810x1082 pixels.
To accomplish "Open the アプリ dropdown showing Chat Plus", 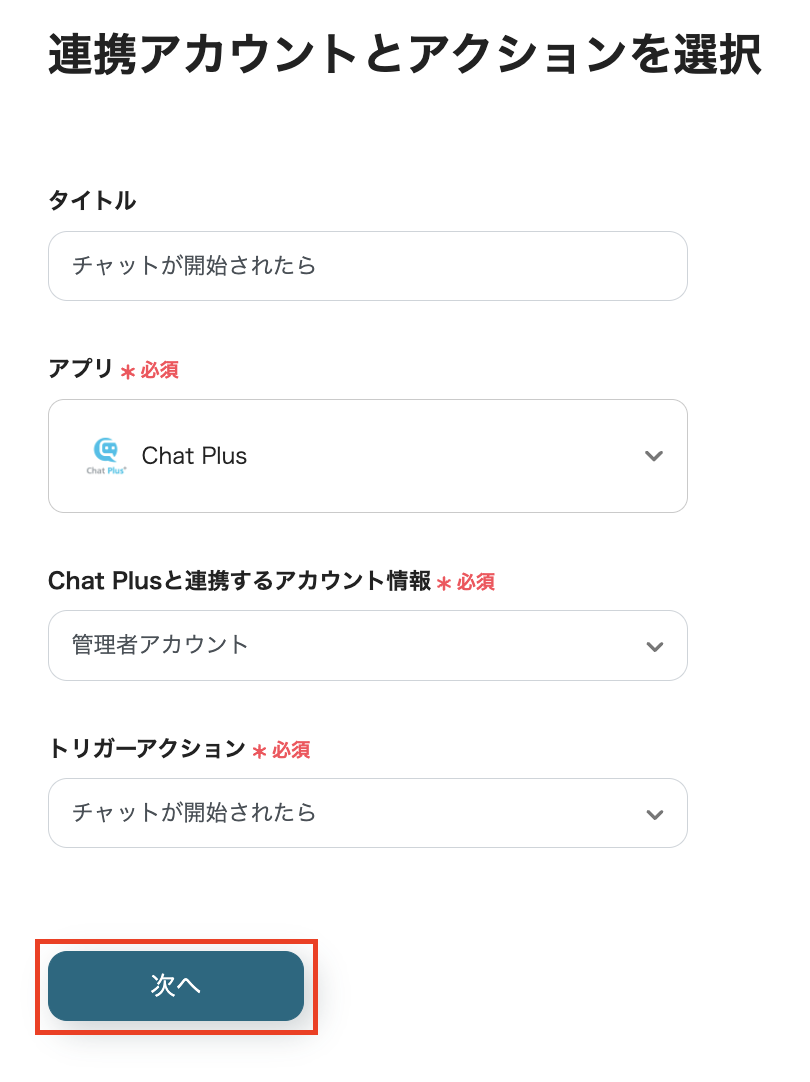I will pyautogui.click(x=367, y=456).
